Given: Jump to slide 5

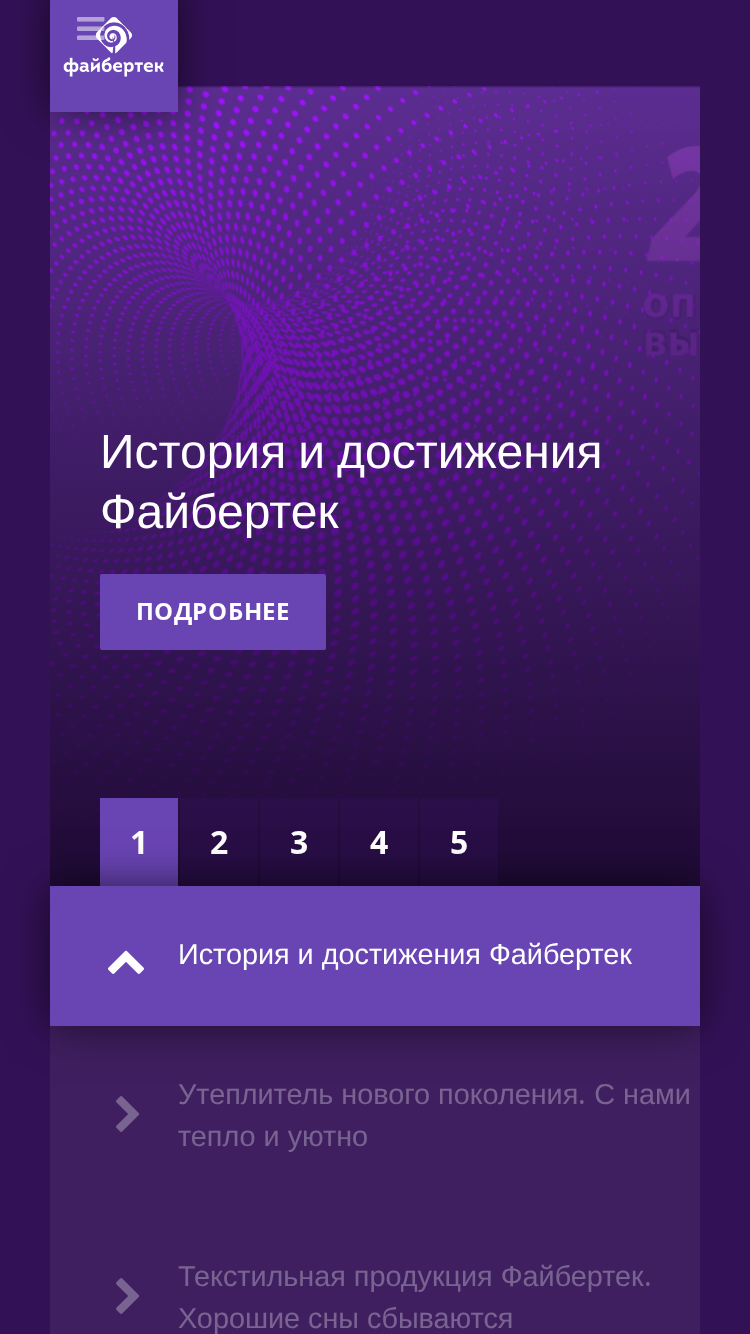Looking at the screenshot, I should coord(459,842).
